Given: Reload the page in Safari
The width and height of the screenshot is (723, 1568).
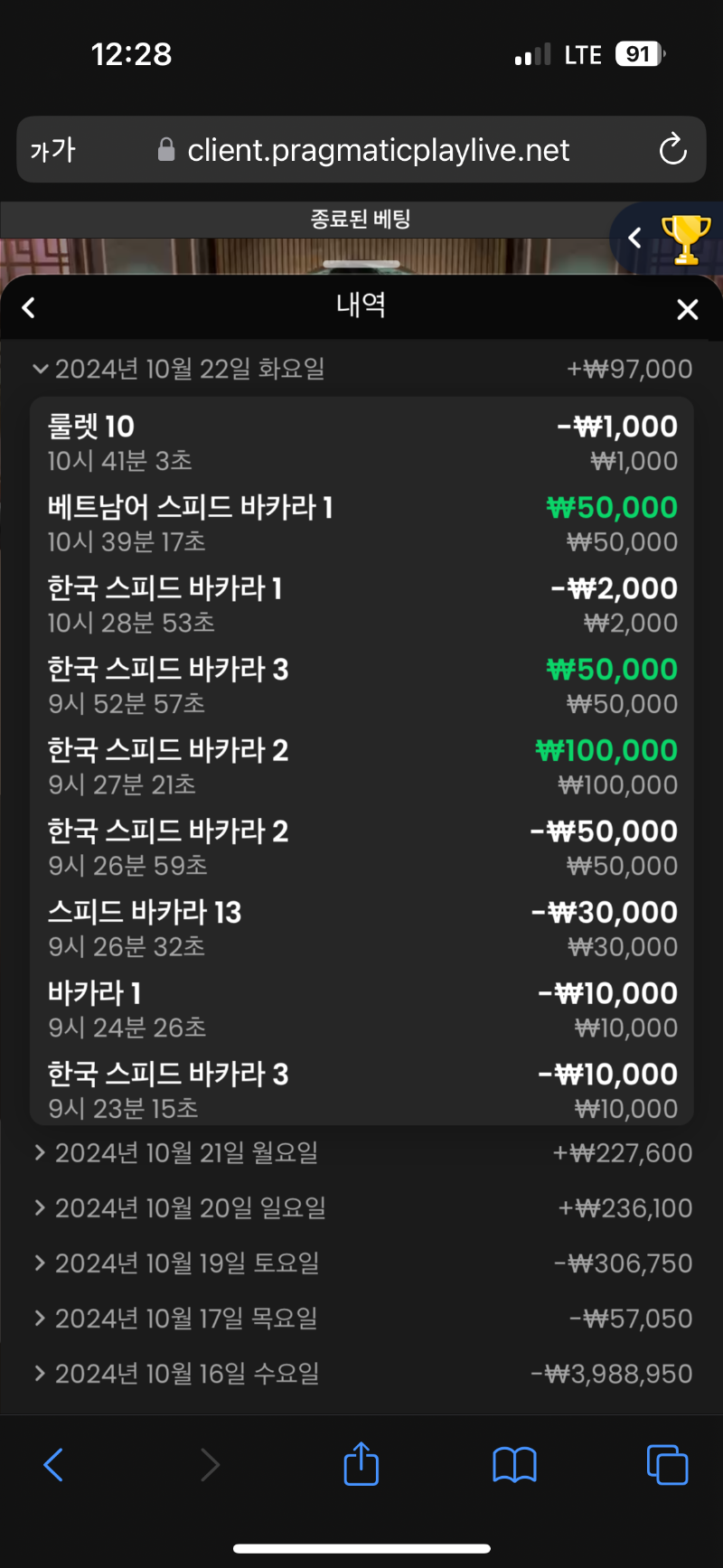Looking at the screenshot, I should [672, 149].
